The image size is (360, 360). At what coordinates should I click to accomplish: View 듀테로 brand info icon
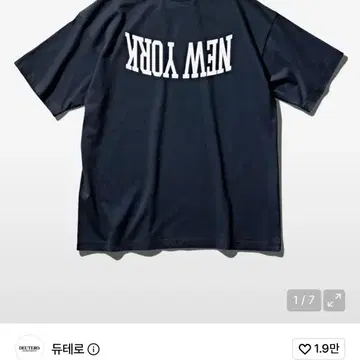pyautogui.click(x=93, y=349)
